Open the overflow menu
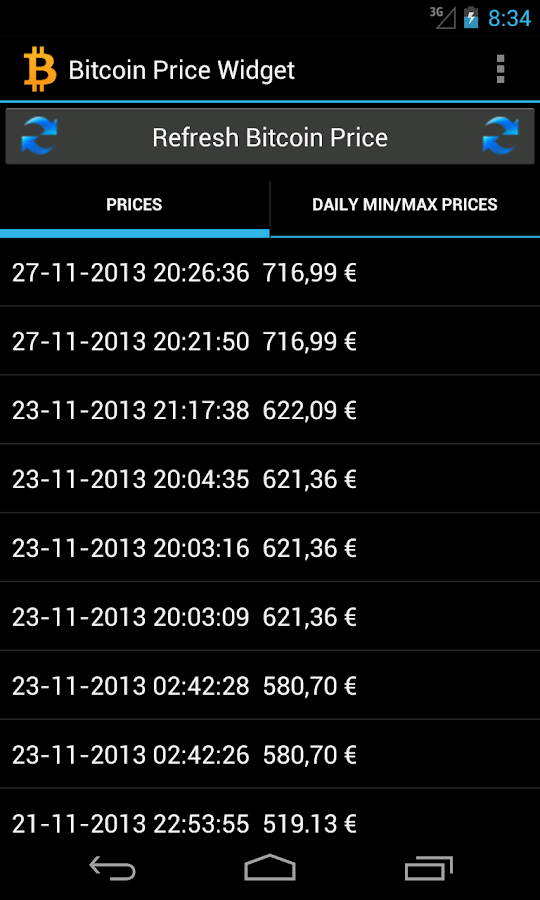Viewport: 540px width, 900px height. (x=500, y=69)
